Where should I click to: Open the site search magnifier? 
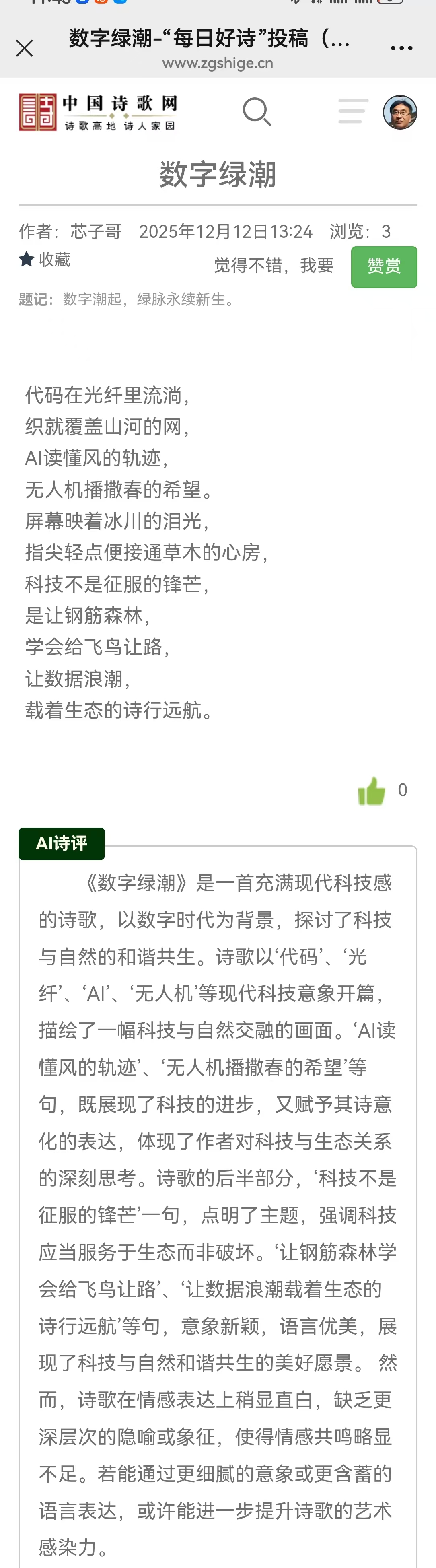click(x=257, y=111)
